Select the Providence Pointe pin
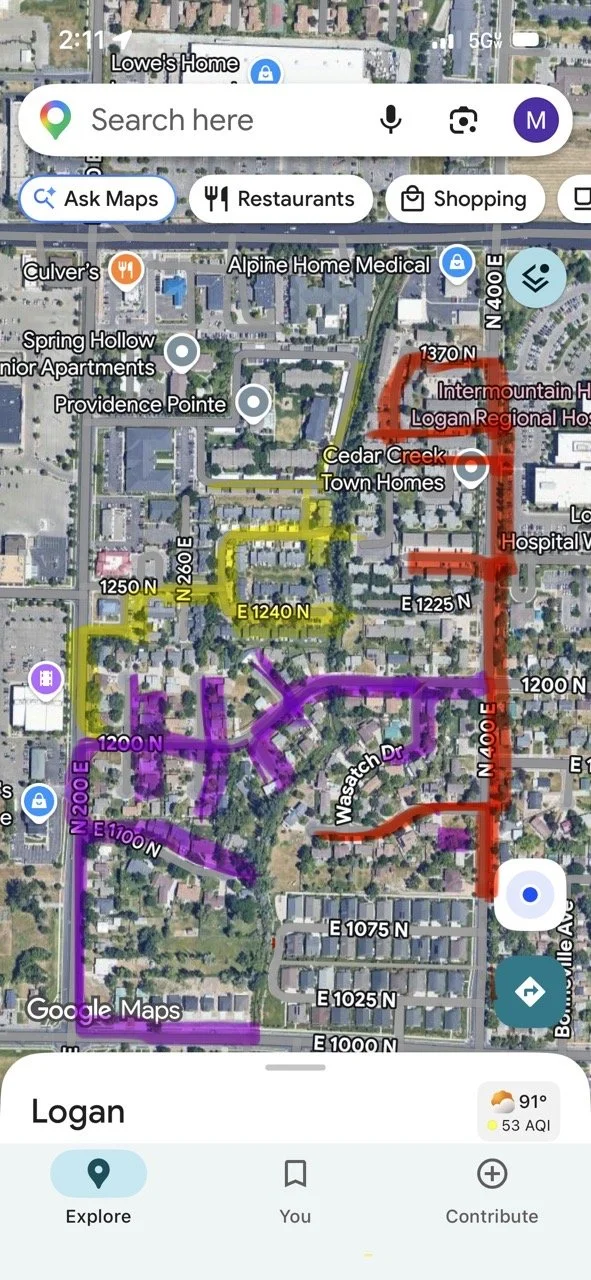The image size is (591, 1280). tap(255, 403)
